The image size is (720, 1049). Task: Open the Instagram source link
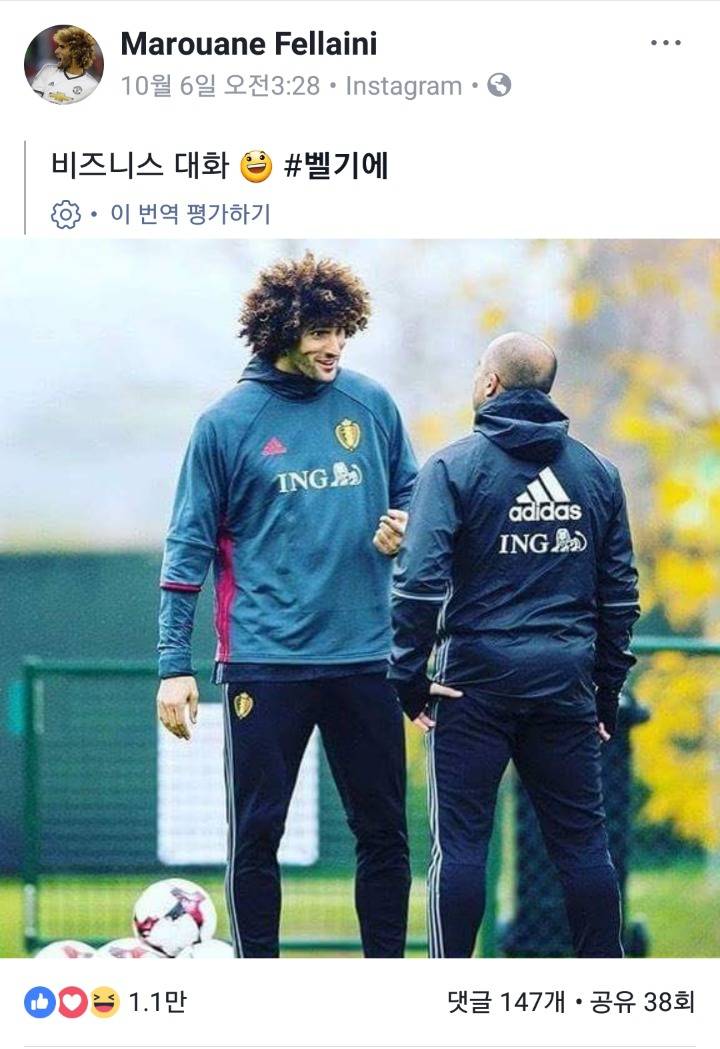coord(403,86)
